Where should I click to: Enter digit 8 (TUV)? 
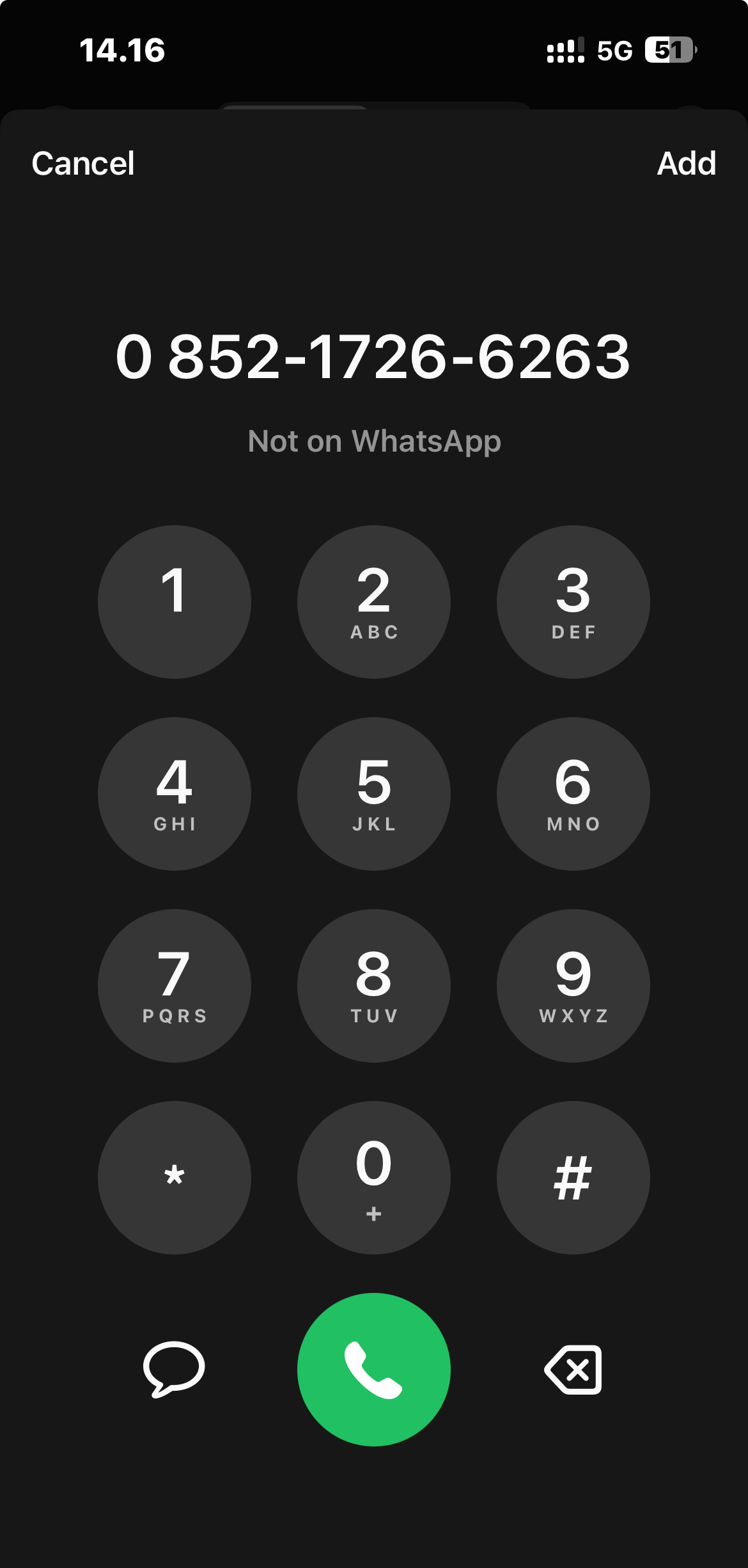[x=374, y=986]
